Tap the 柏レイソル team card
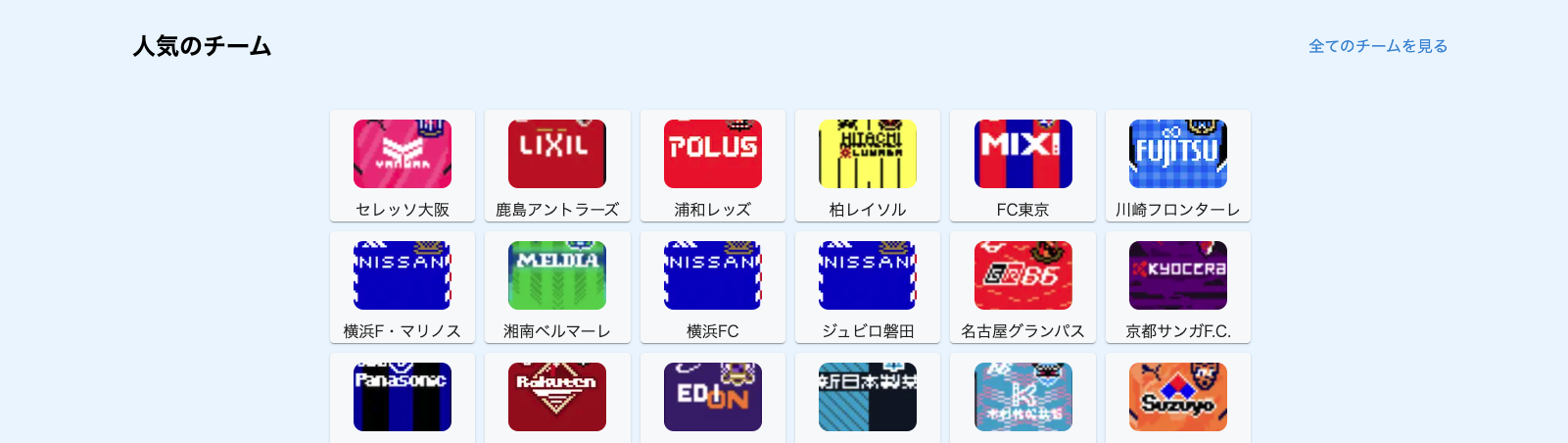This screenshot has height=443, width=1568. coord(868,166)
